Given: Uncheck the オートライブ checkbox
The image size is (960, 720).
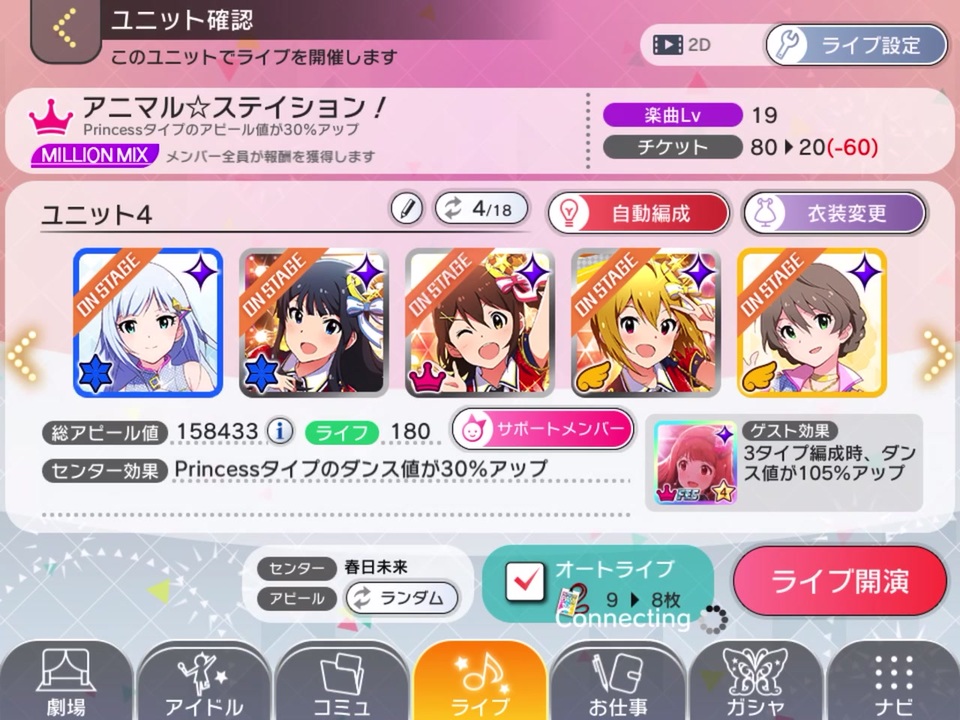Looking at the screenshot, I should (525, 584).
